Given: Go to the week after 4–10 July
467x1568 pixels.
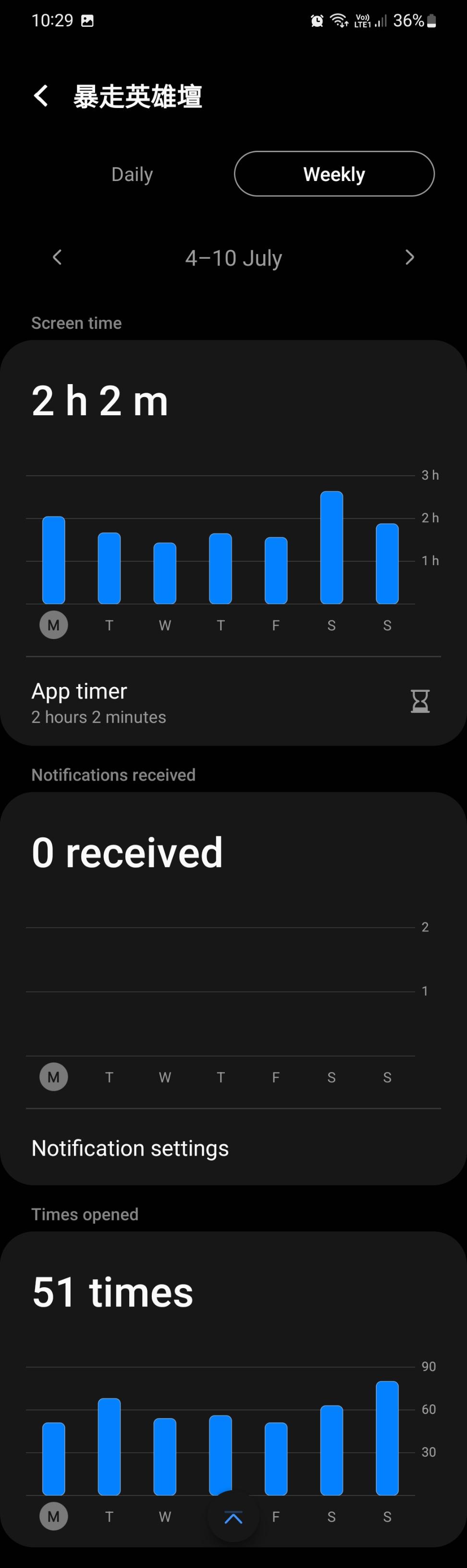Looking at the screenshot, I should tap(409, 257).
